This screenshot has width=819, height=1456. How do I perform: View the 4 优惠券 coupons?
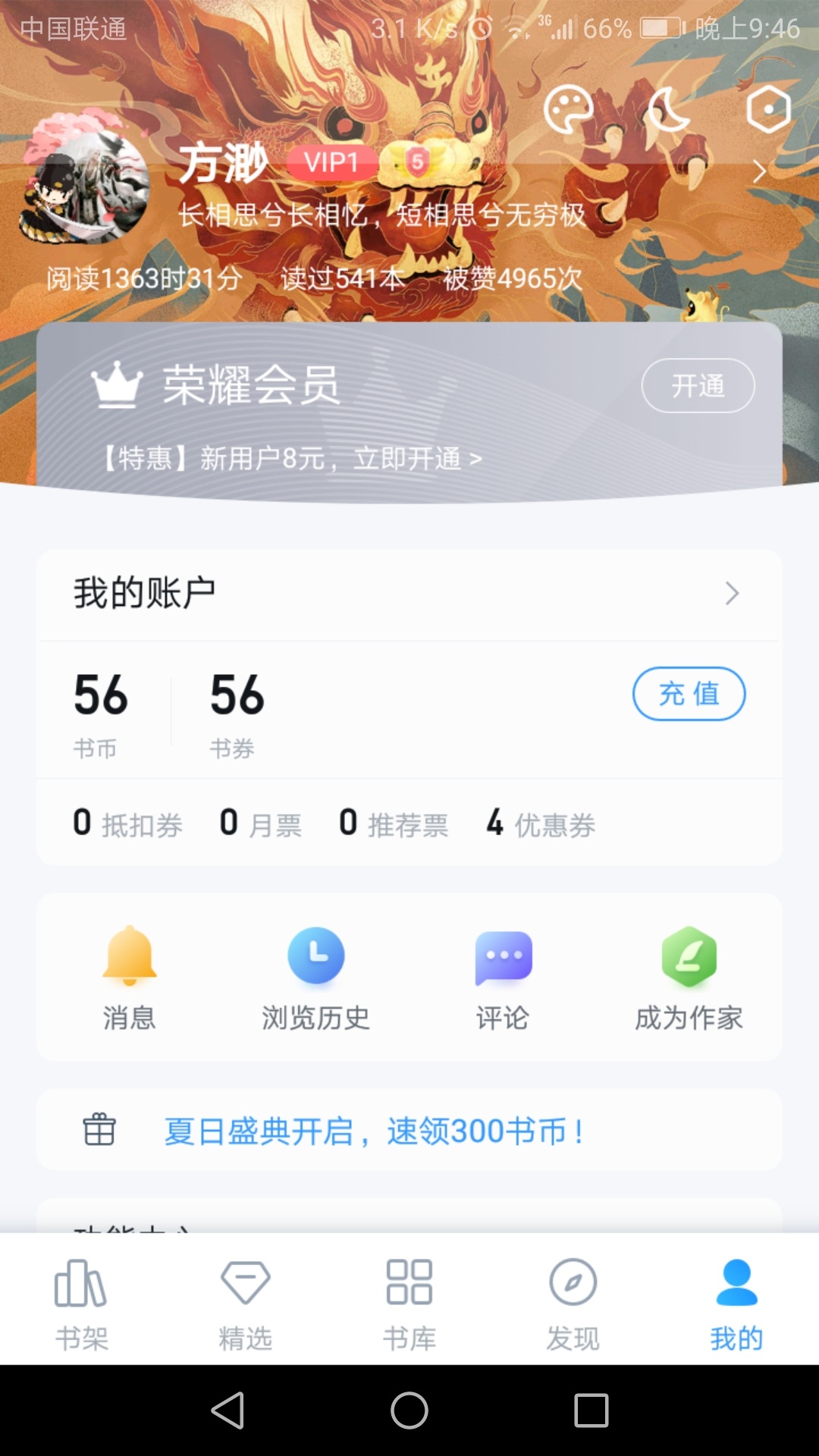pos(541,824)
